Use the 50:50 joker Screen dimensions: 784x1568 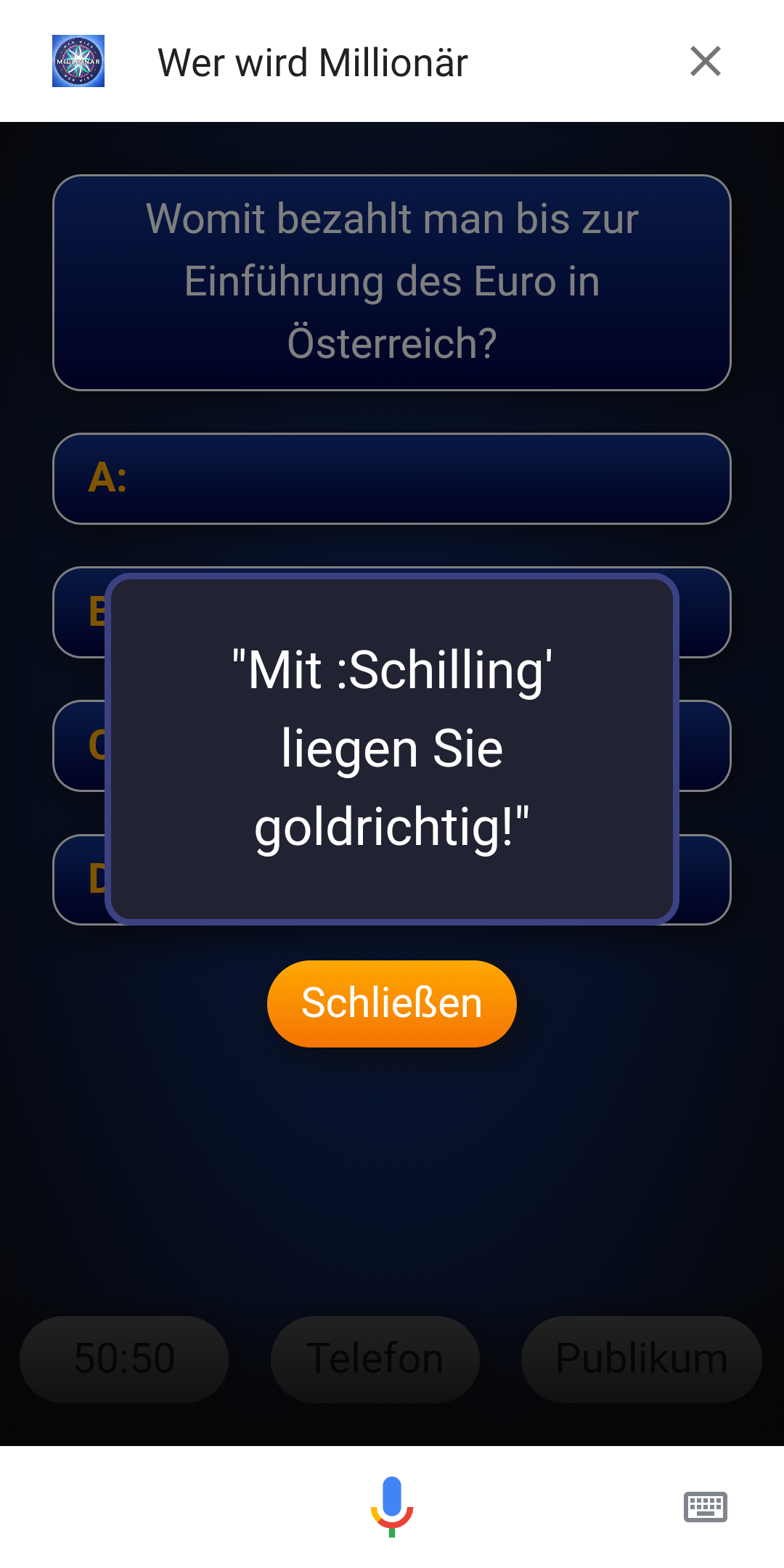[x=124, y=1359]
